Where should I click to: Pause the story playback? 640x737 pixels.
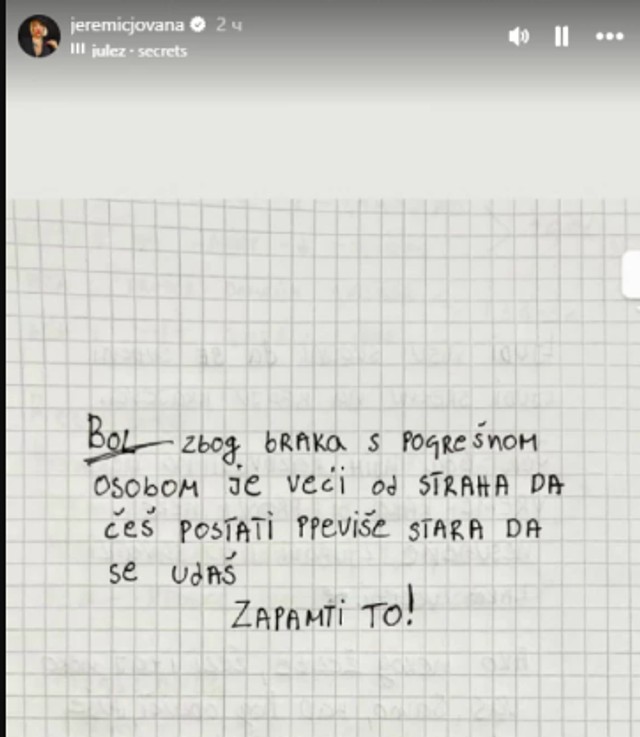pos(562,36)
